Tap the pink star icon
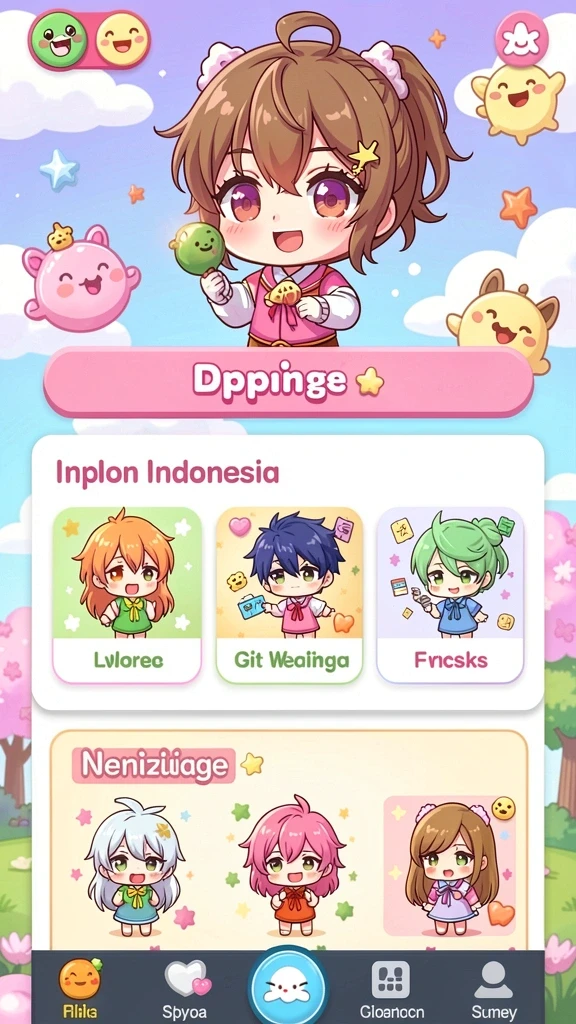This screenshot has height=1024, width=576. click(521, 39)
